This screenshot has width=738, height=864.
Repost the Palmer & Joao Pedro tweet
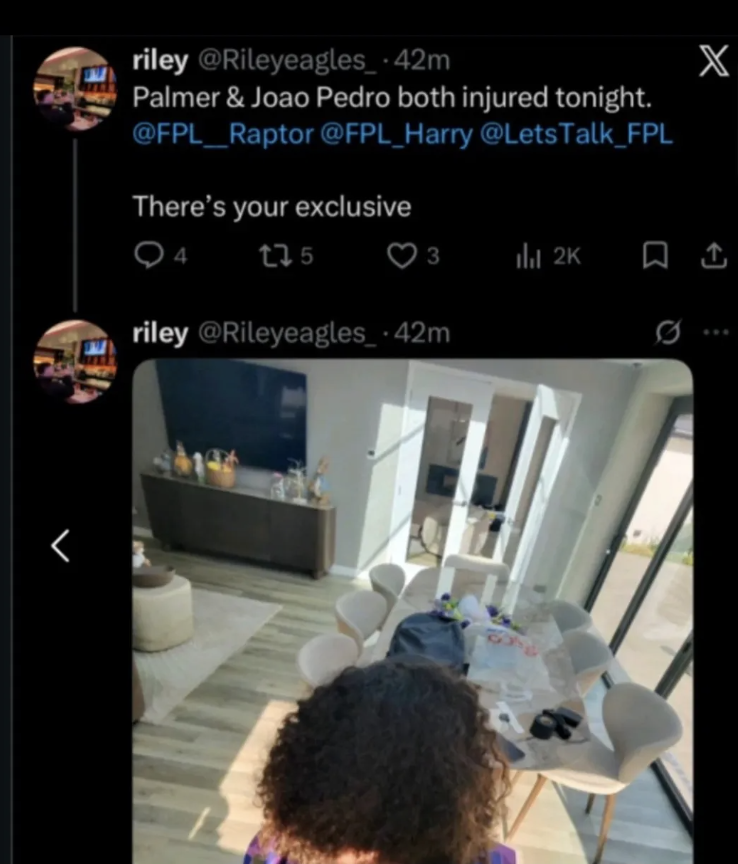[272, 256]
